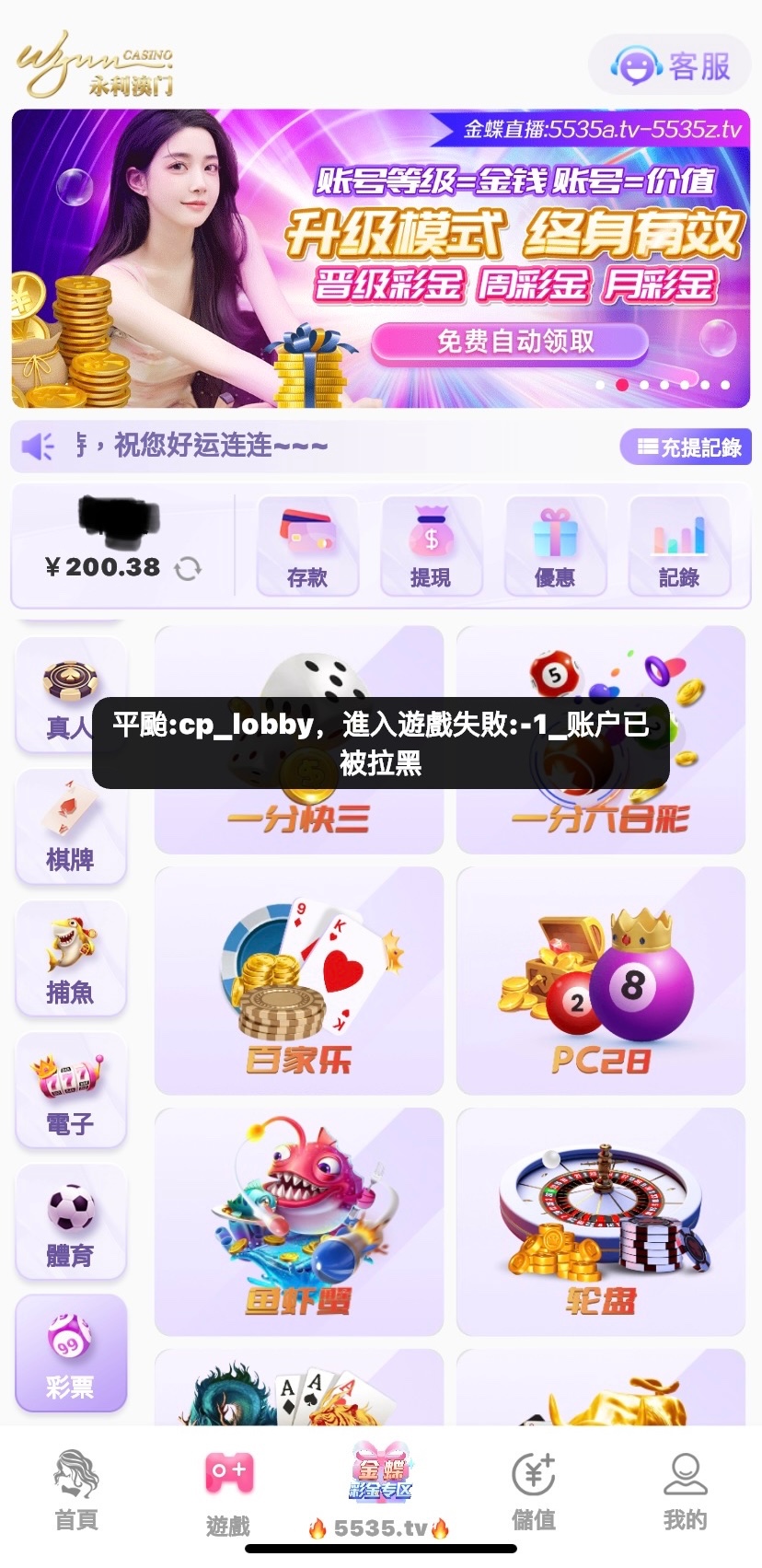
Task: Open the 轮盘 game tile
Action: click(600, 1223)
